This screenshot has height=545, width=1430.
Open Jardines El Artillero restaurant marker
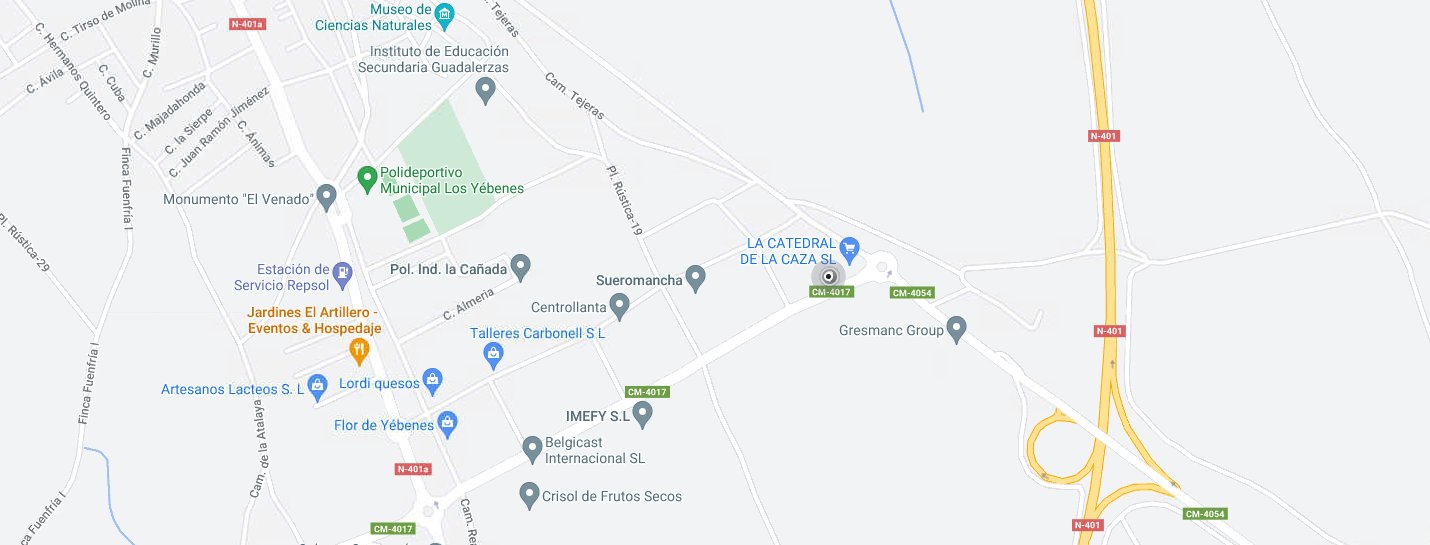point(359,349)
